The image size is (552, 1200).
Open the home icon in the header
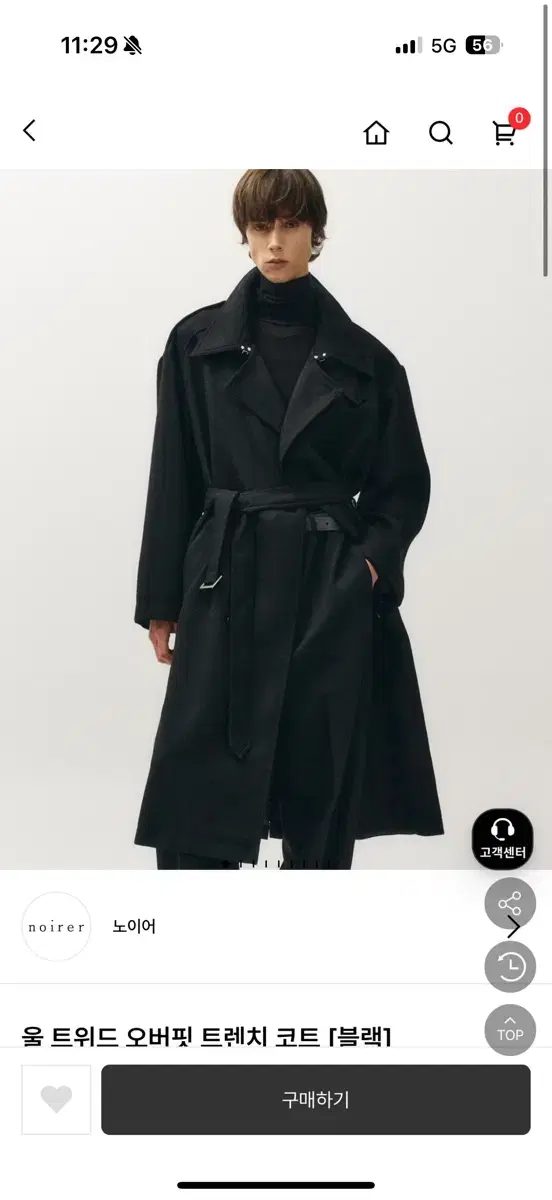(376, 132)
